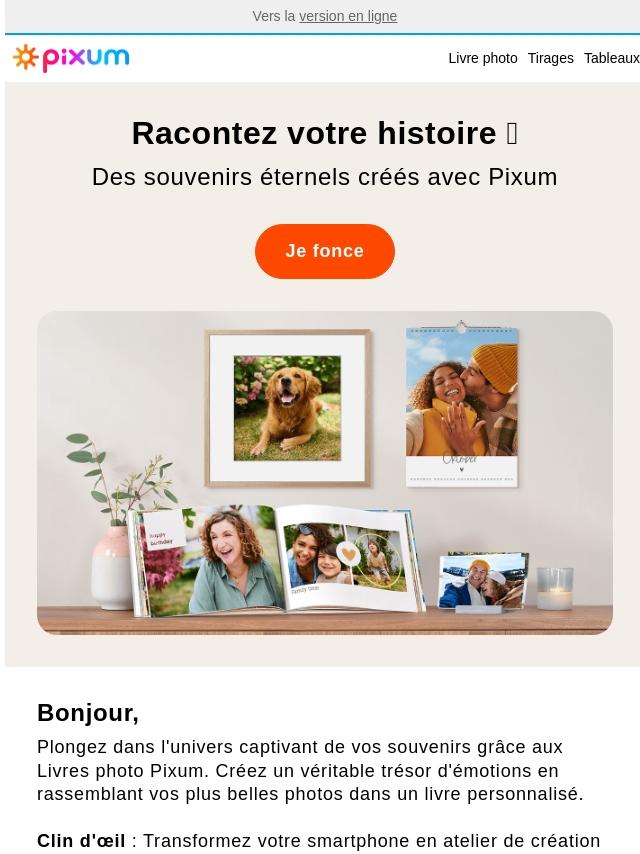Open the Pixum products banner image

pos(324,472)
